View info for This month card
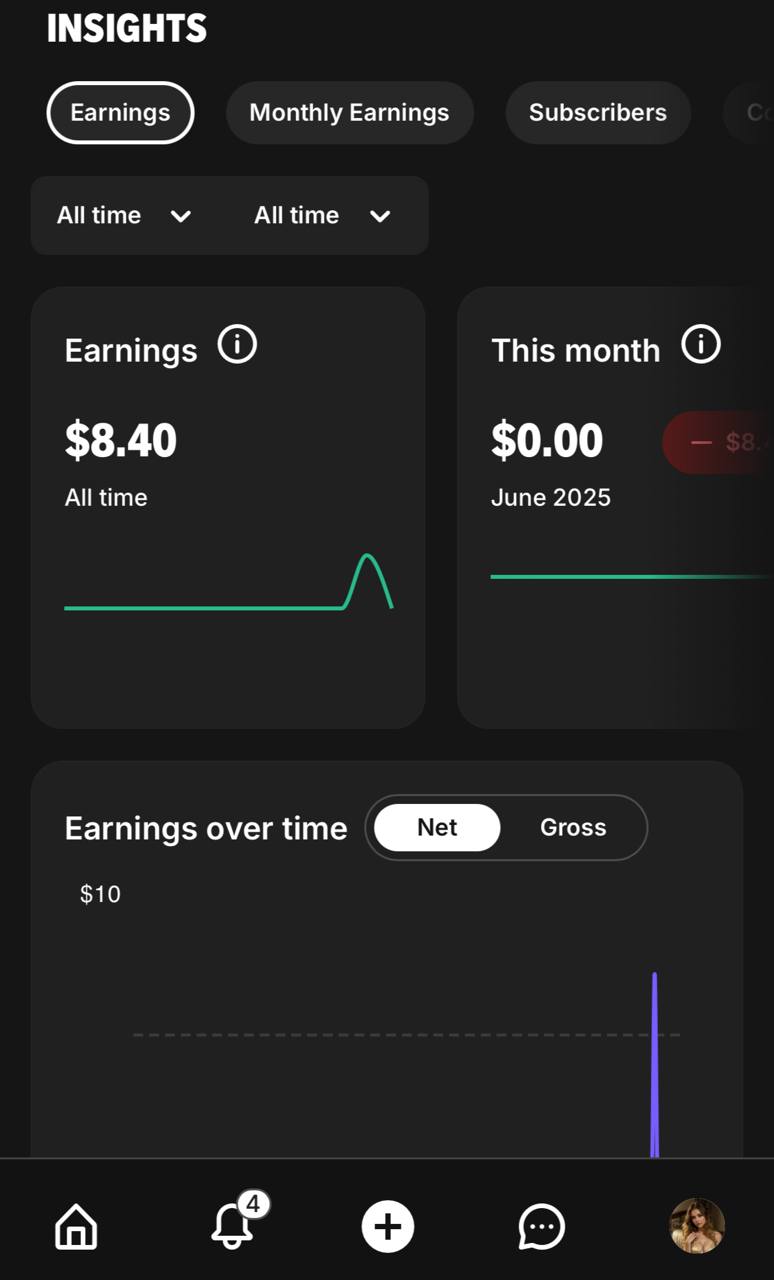 click(700, 346)
